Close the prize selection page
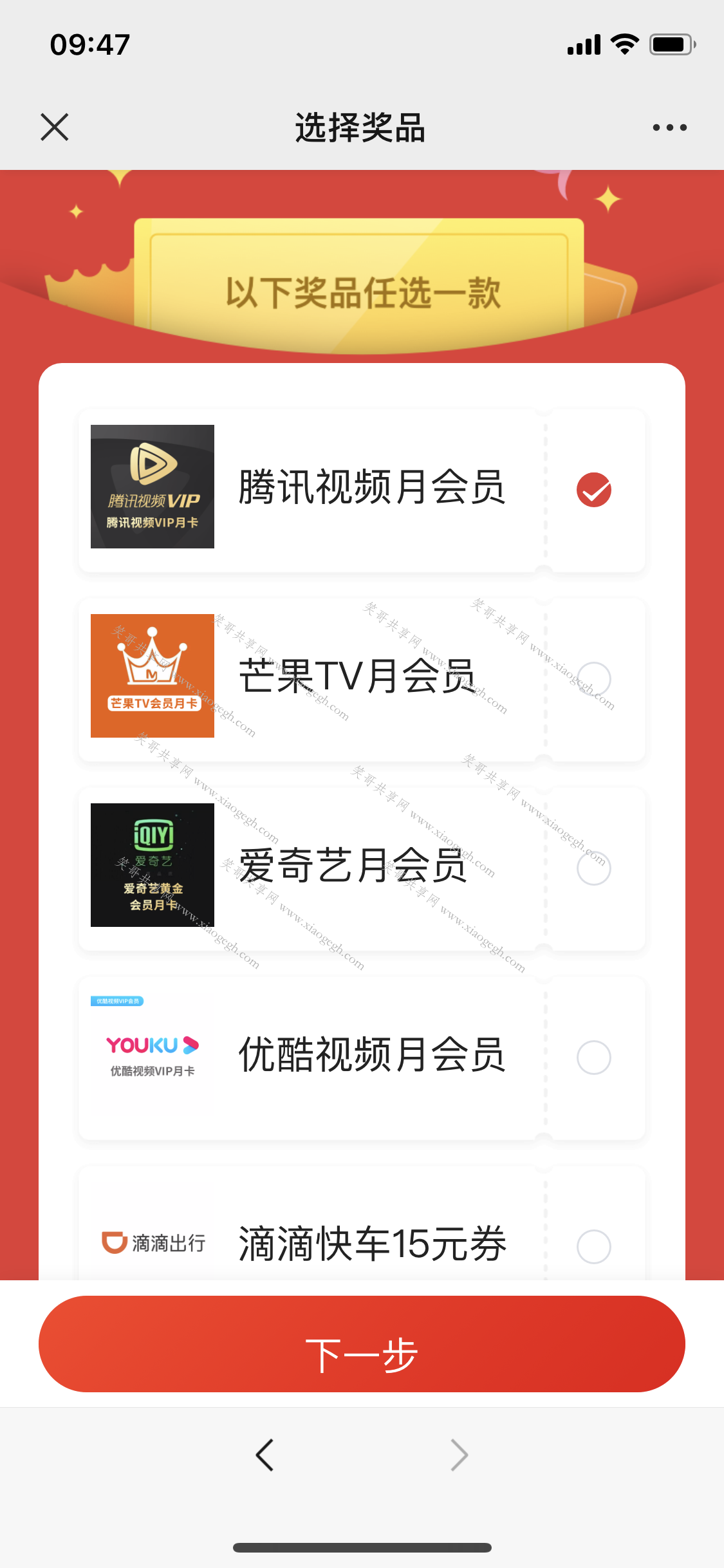This screenshot has height=1568, width=724. pos(55,127)
